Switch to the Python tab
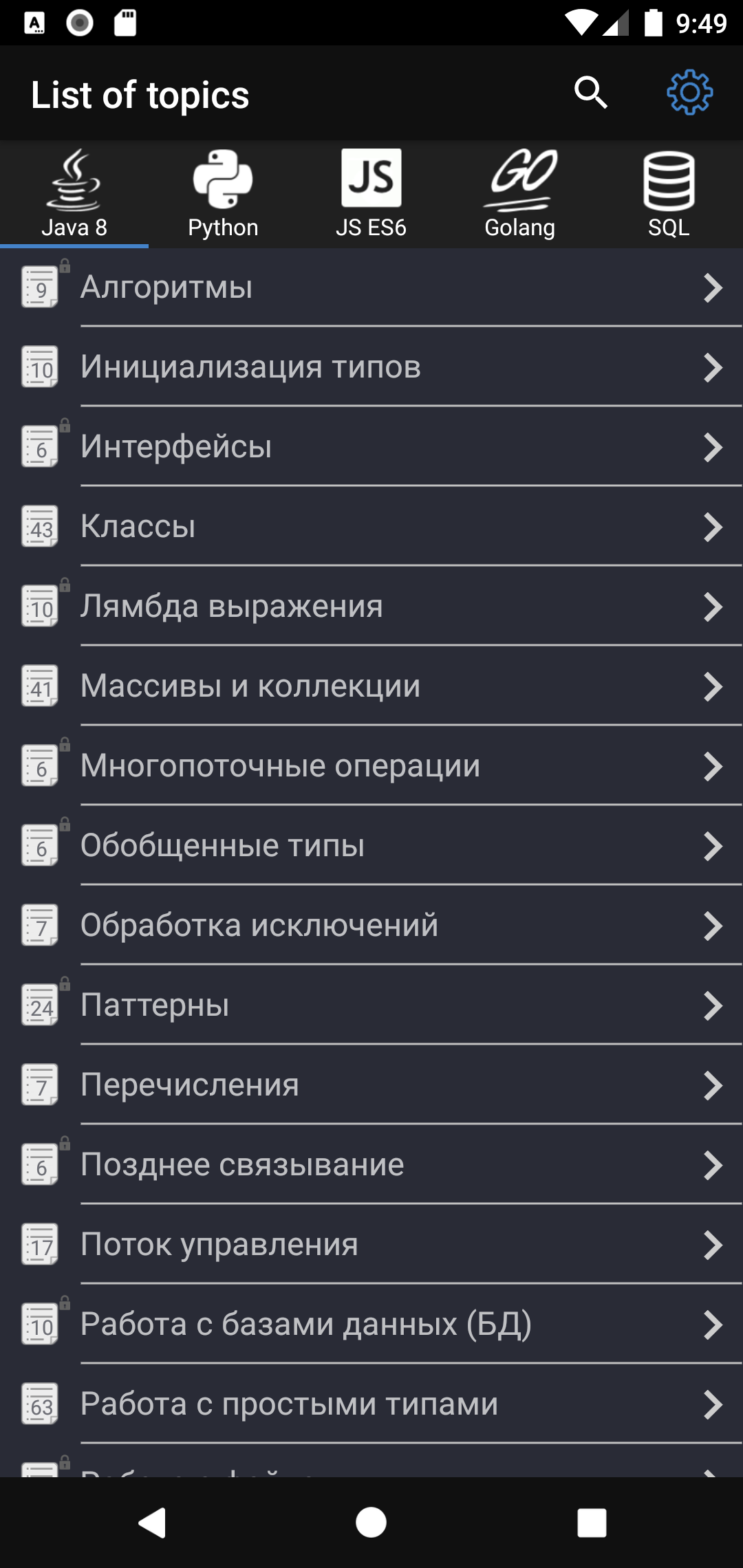The image size is (743, 1568). coord(223,194)
